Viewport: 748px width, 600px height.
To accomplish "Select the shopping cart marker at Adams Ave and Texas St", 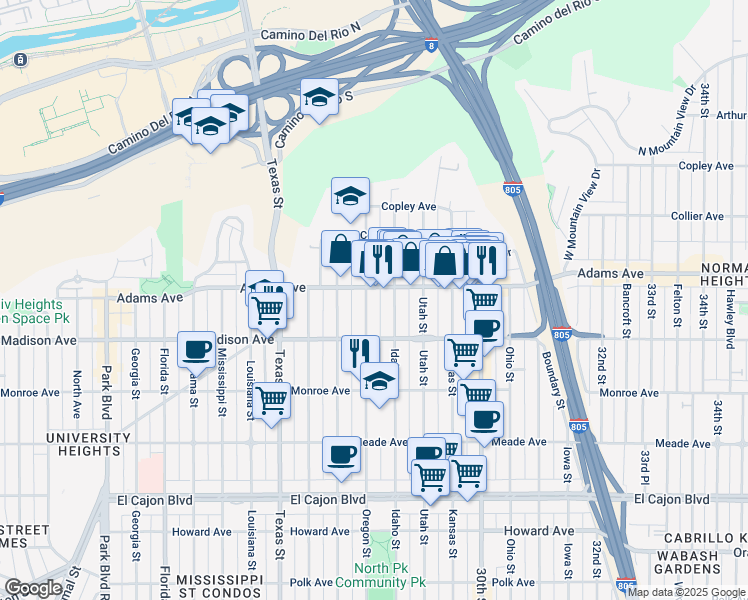I will pyautogui.click(x=268, y=308).
